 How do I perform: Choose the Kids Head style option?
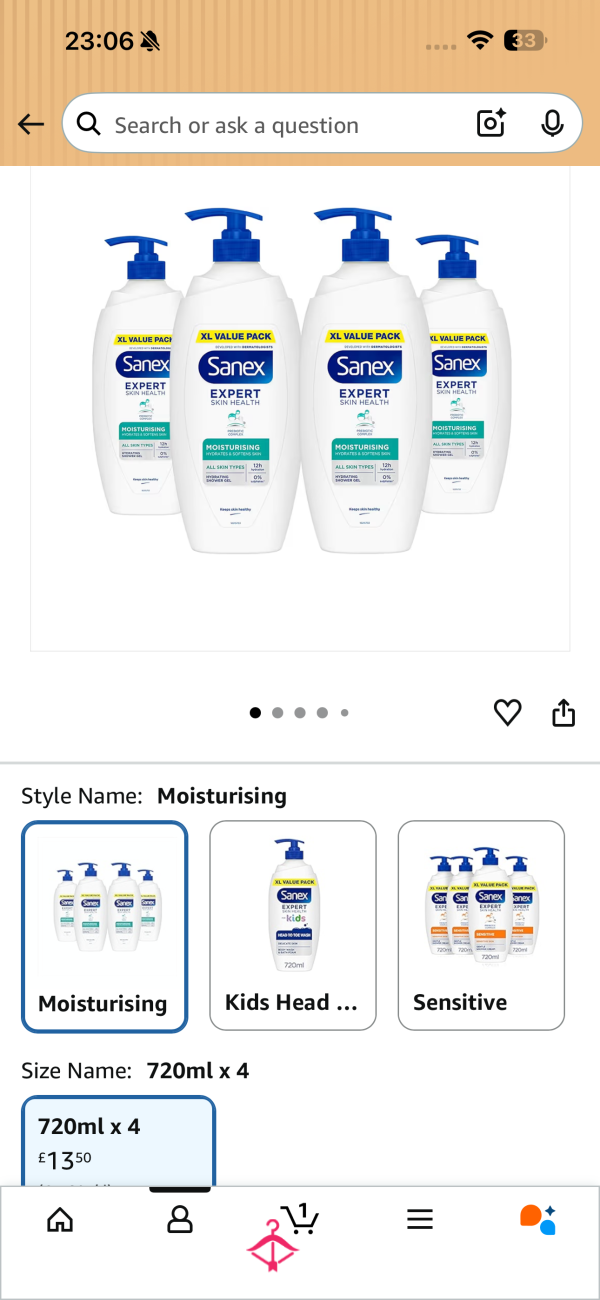tap(292, 926)
